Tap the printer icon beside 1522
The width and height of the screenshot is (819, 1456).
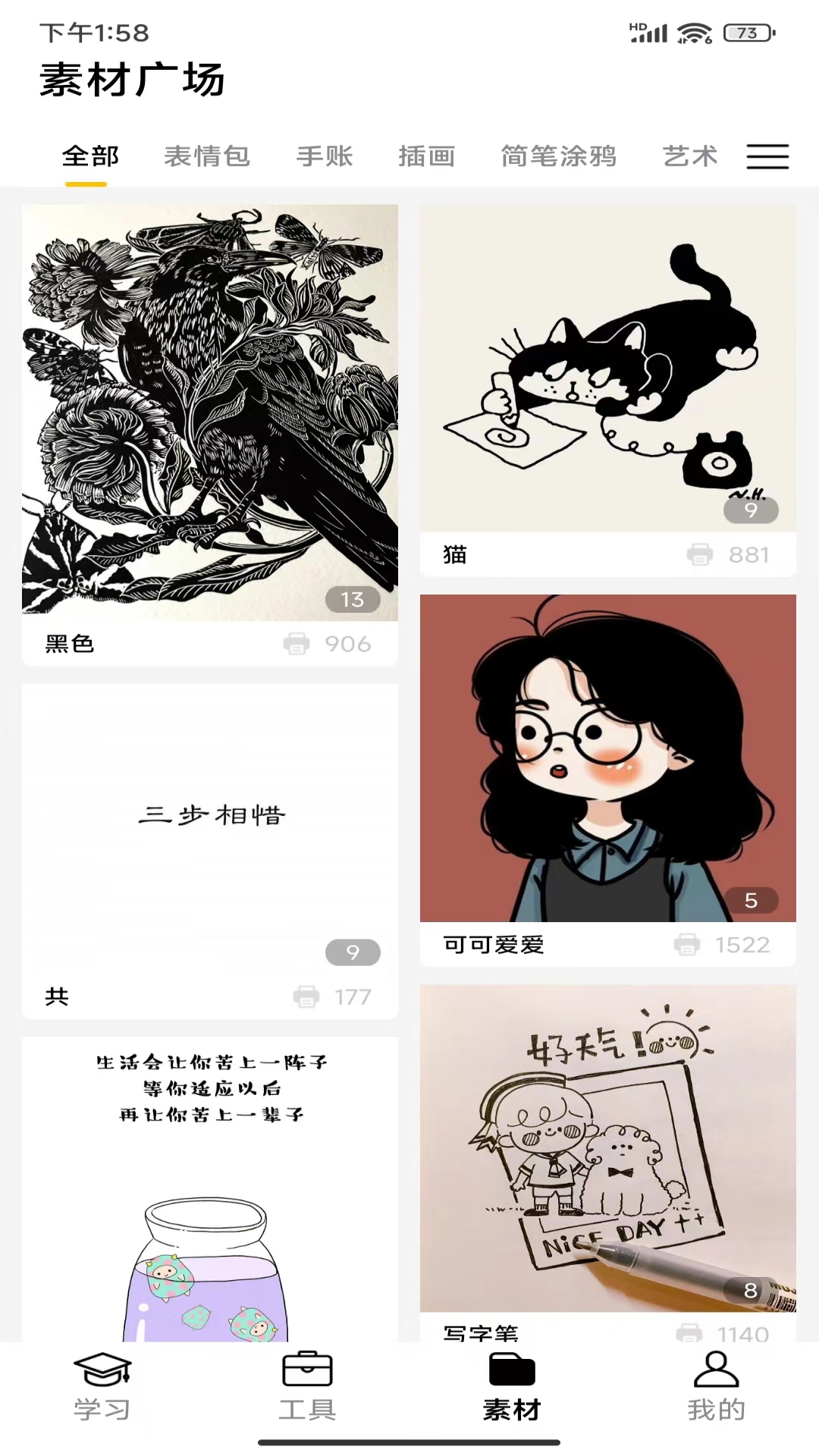689,945
